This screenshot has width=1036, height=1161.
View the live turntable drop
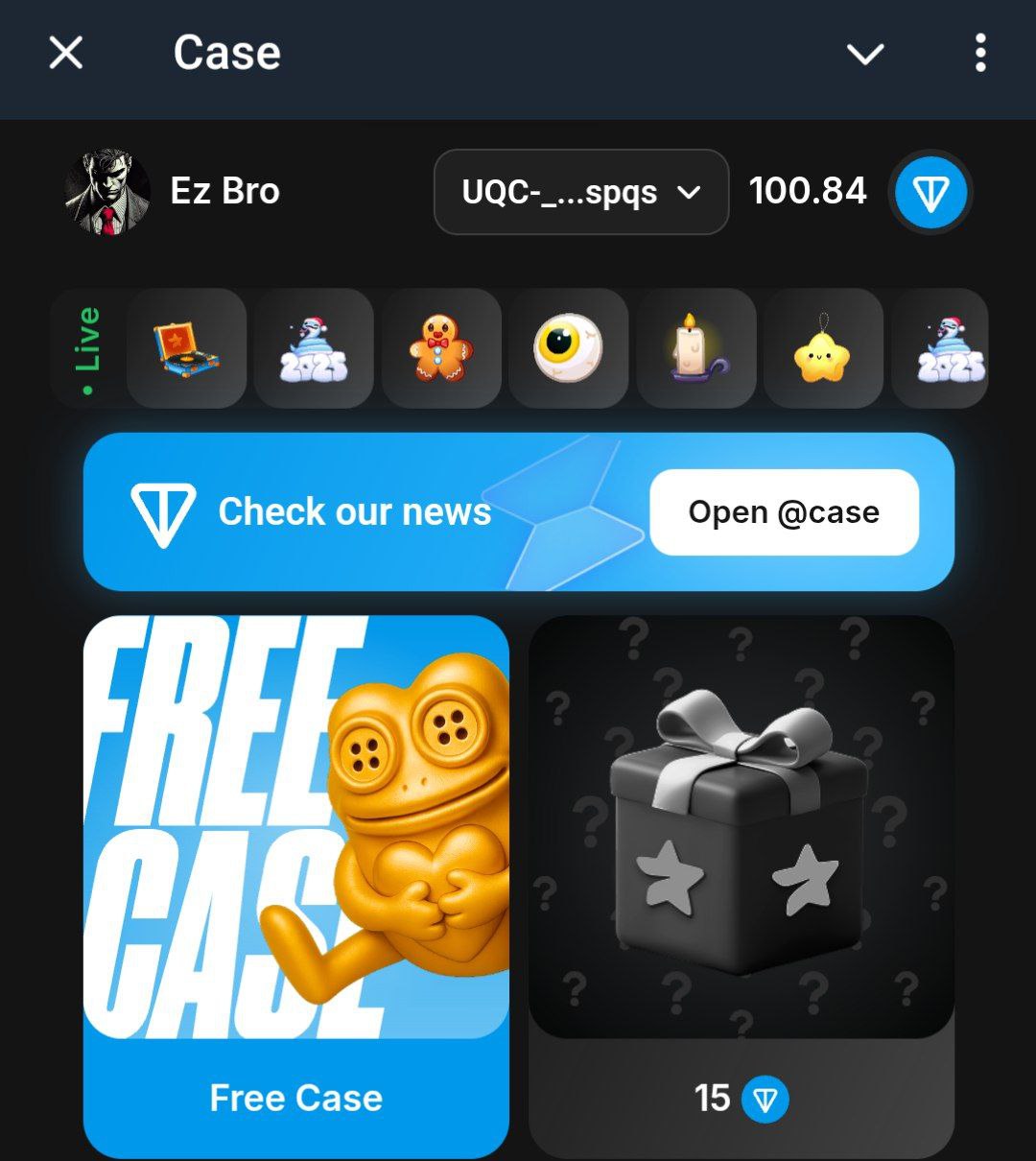186,348
